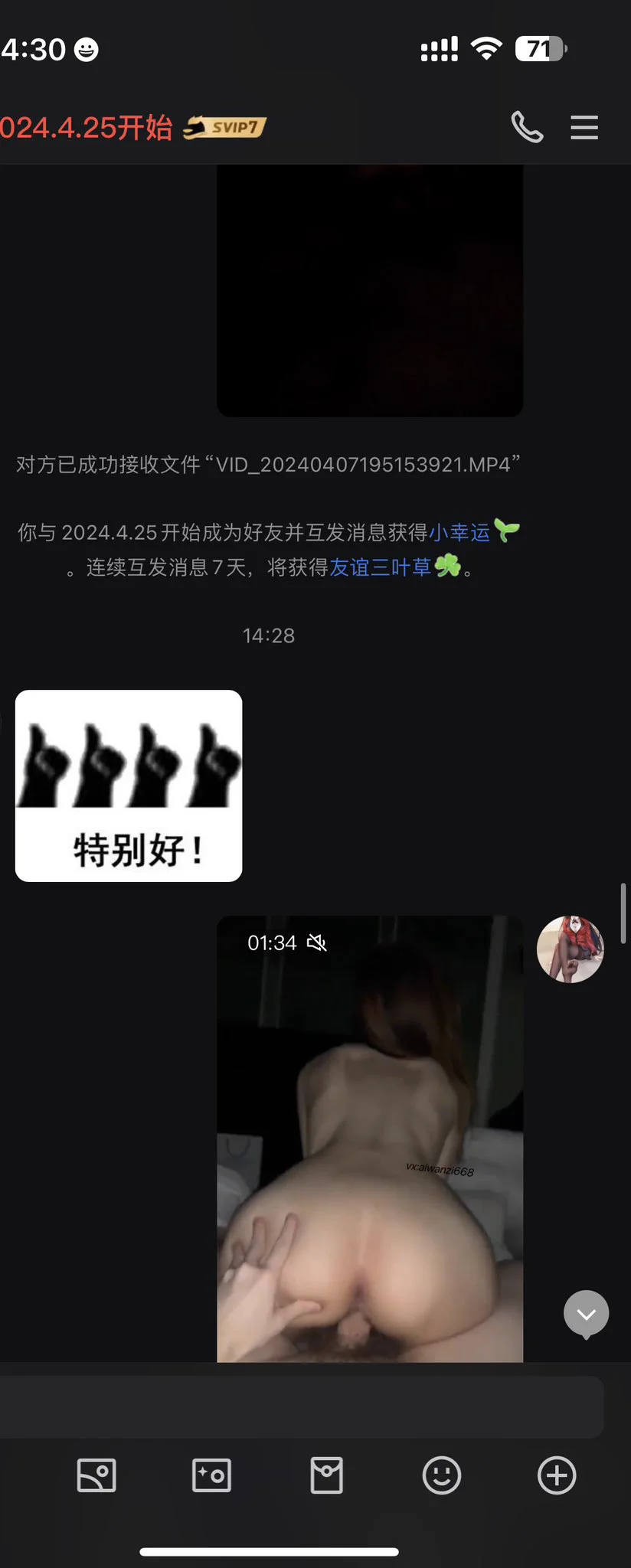The width and height of the screenshot is (631, 1568).
Task: Open the emoji sticker panel
Action: pyautogui.click(x=442, y=1475)
